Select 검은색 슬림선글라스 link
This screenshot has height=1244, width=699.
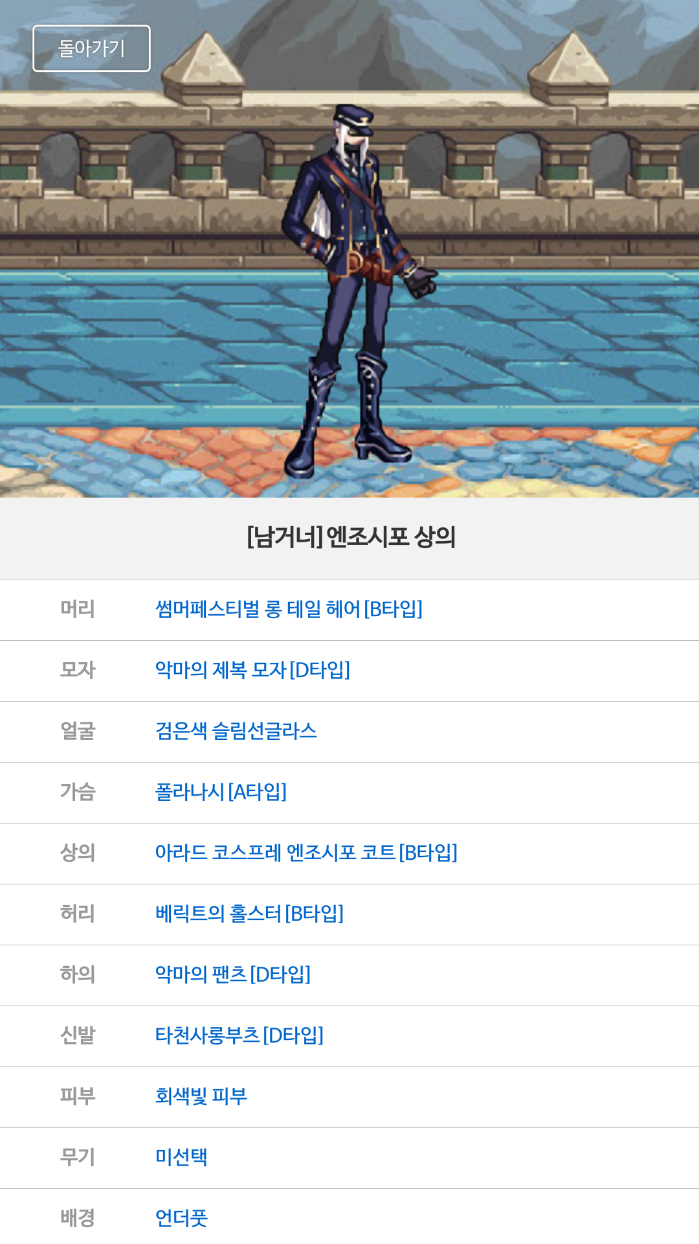point(235,731)
